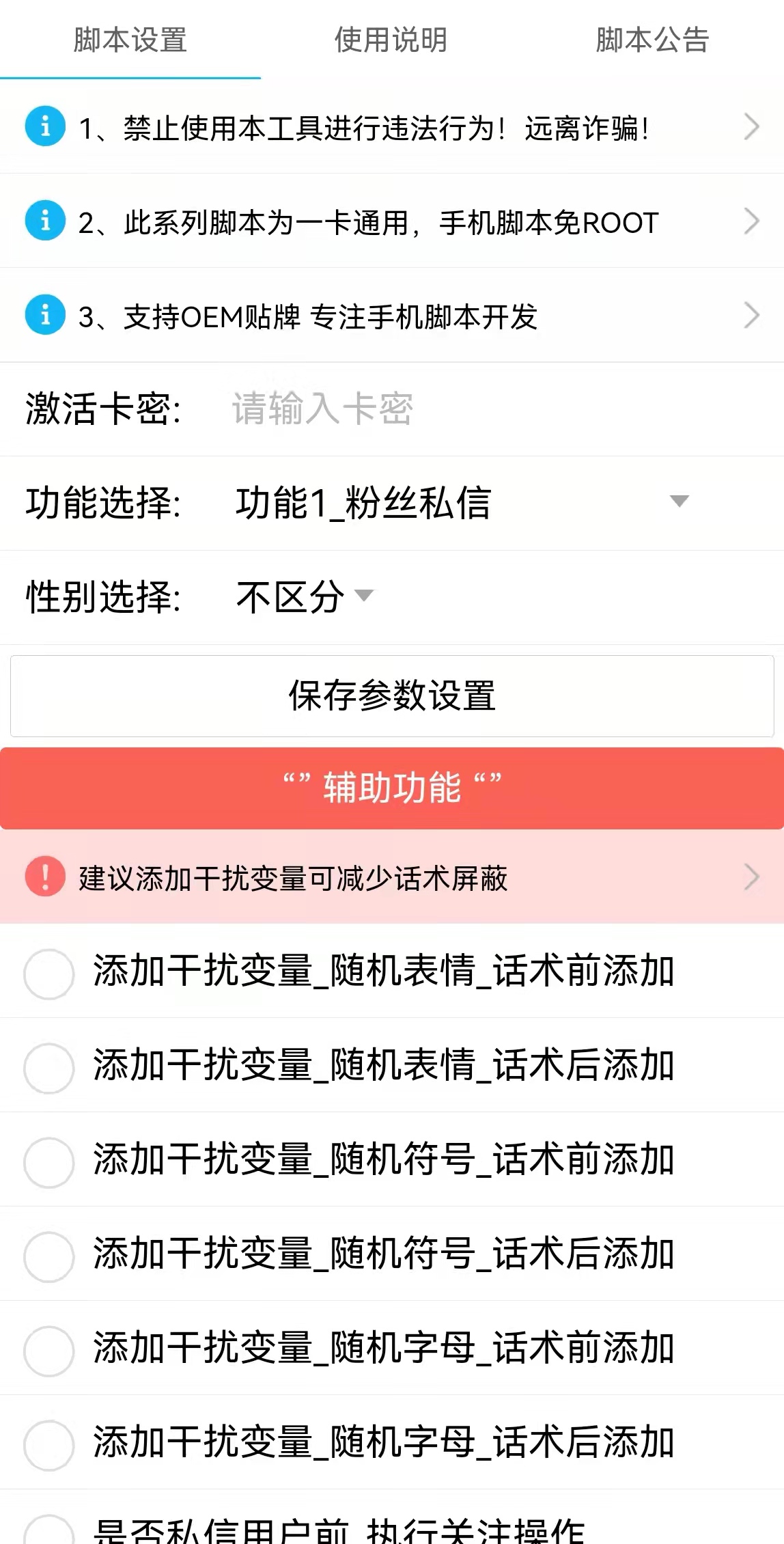Screen dimensions: 784x1544
Task: Switch to the 使用说明 tab
Action: pos(391,40)
